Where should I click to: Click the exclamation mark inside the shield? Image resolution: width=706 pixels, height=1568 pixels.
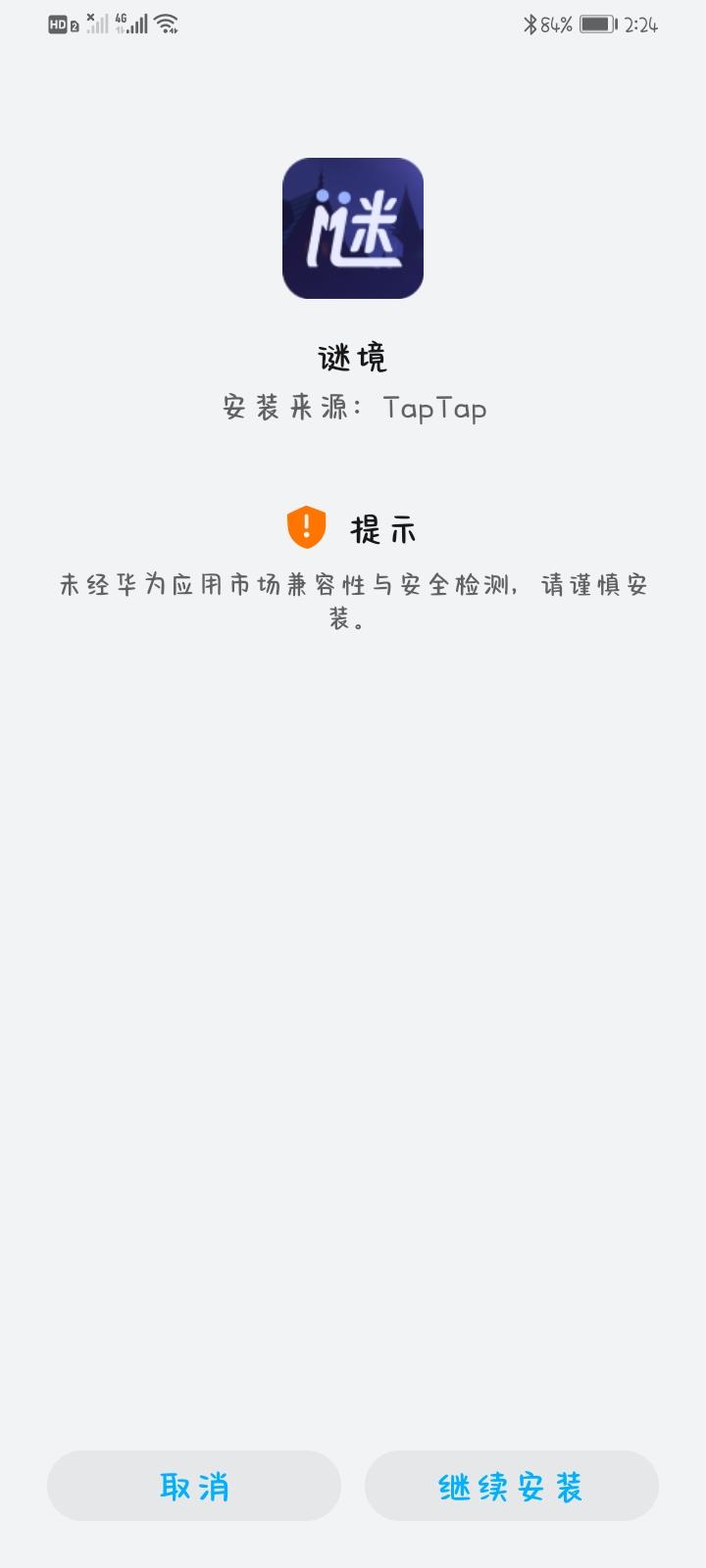pyautogui.click(x=305, y=526)
